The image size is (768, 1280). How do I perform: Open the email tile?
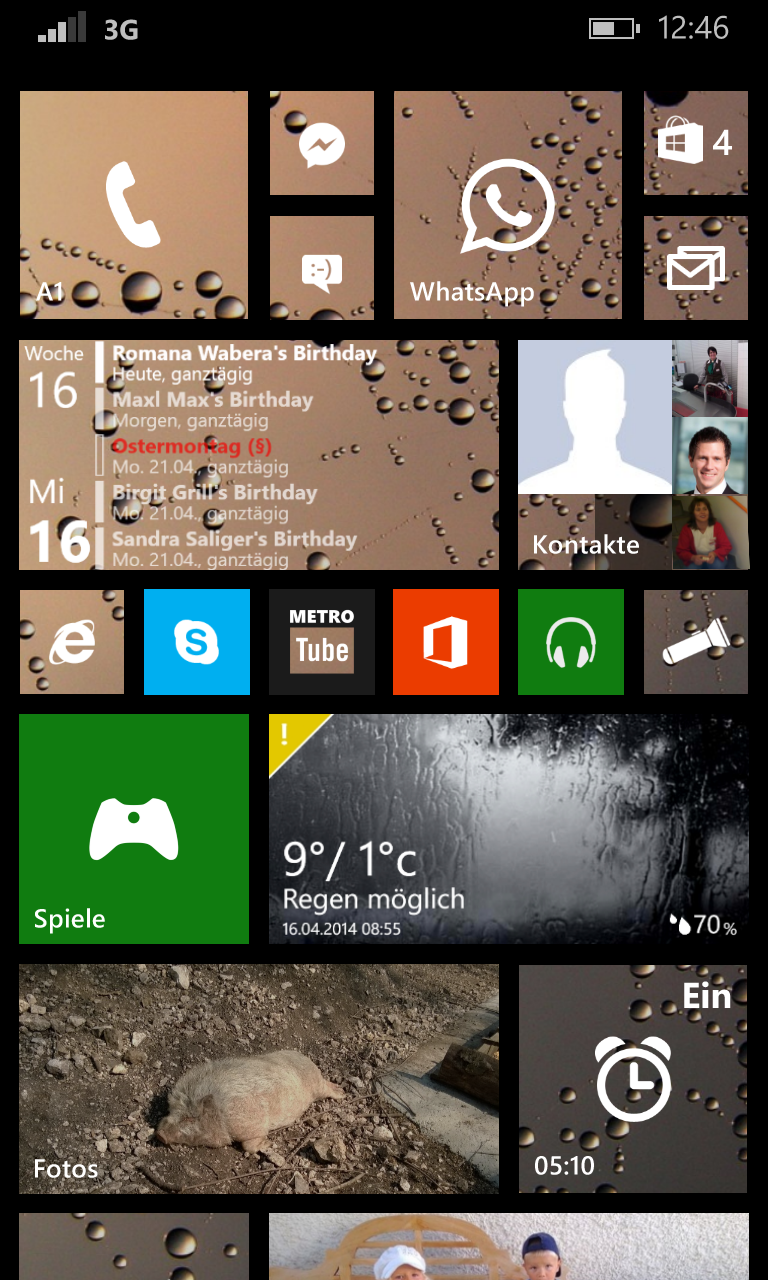click(x=696, y=268)
